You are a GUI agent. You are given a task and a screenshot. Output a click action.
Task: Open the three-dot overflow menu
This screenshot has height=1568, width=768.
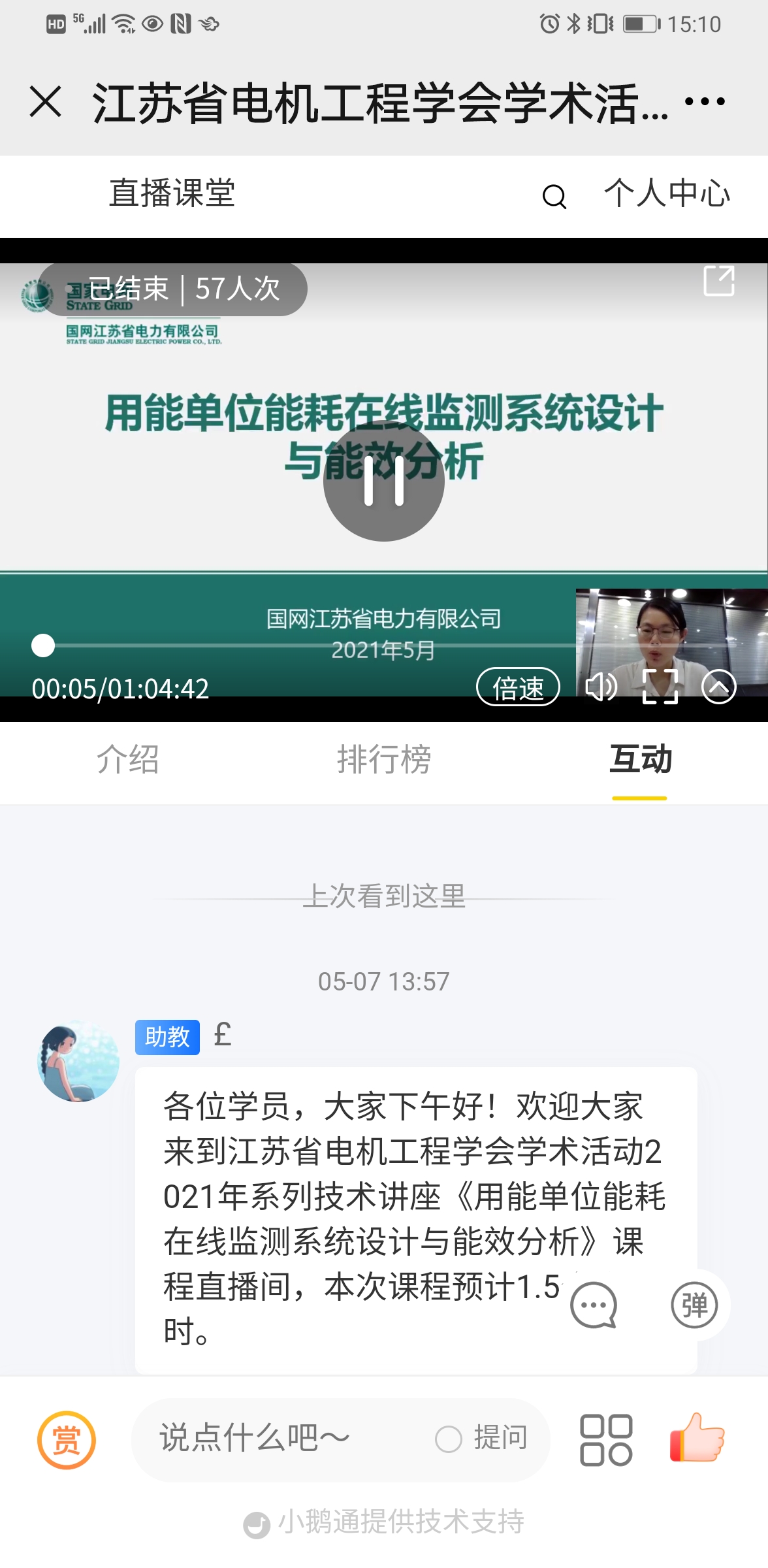point(705,102)
